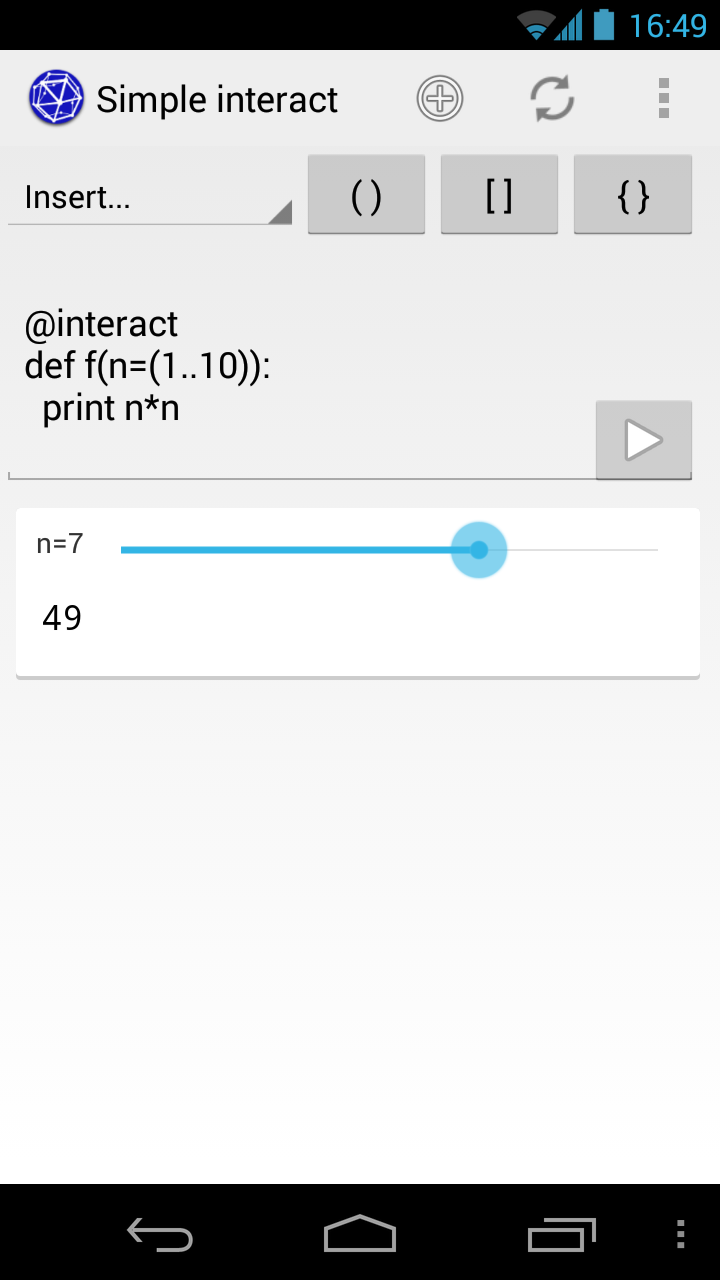Go back with the system back button
Viewport: 720px width, 1280px height.
[160, 1234]
